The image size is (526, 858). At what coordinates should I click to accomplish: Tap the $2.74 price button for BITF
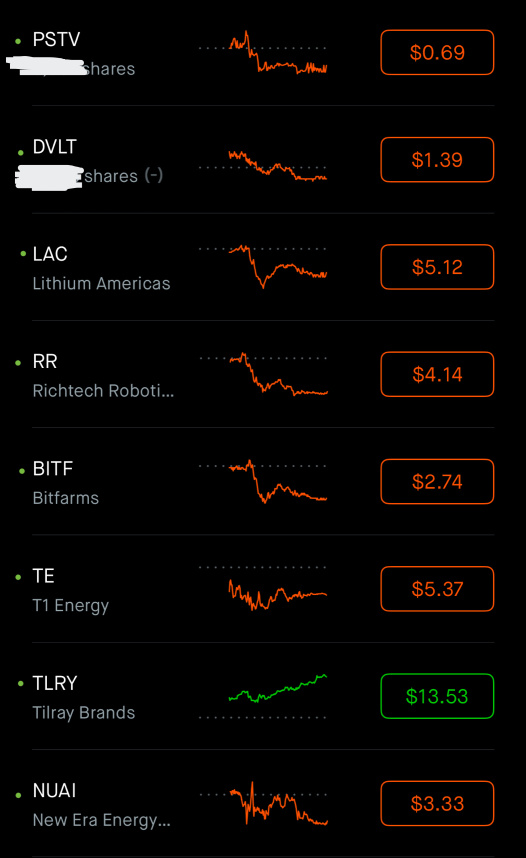pyautogui.click(x=437, y=482)
